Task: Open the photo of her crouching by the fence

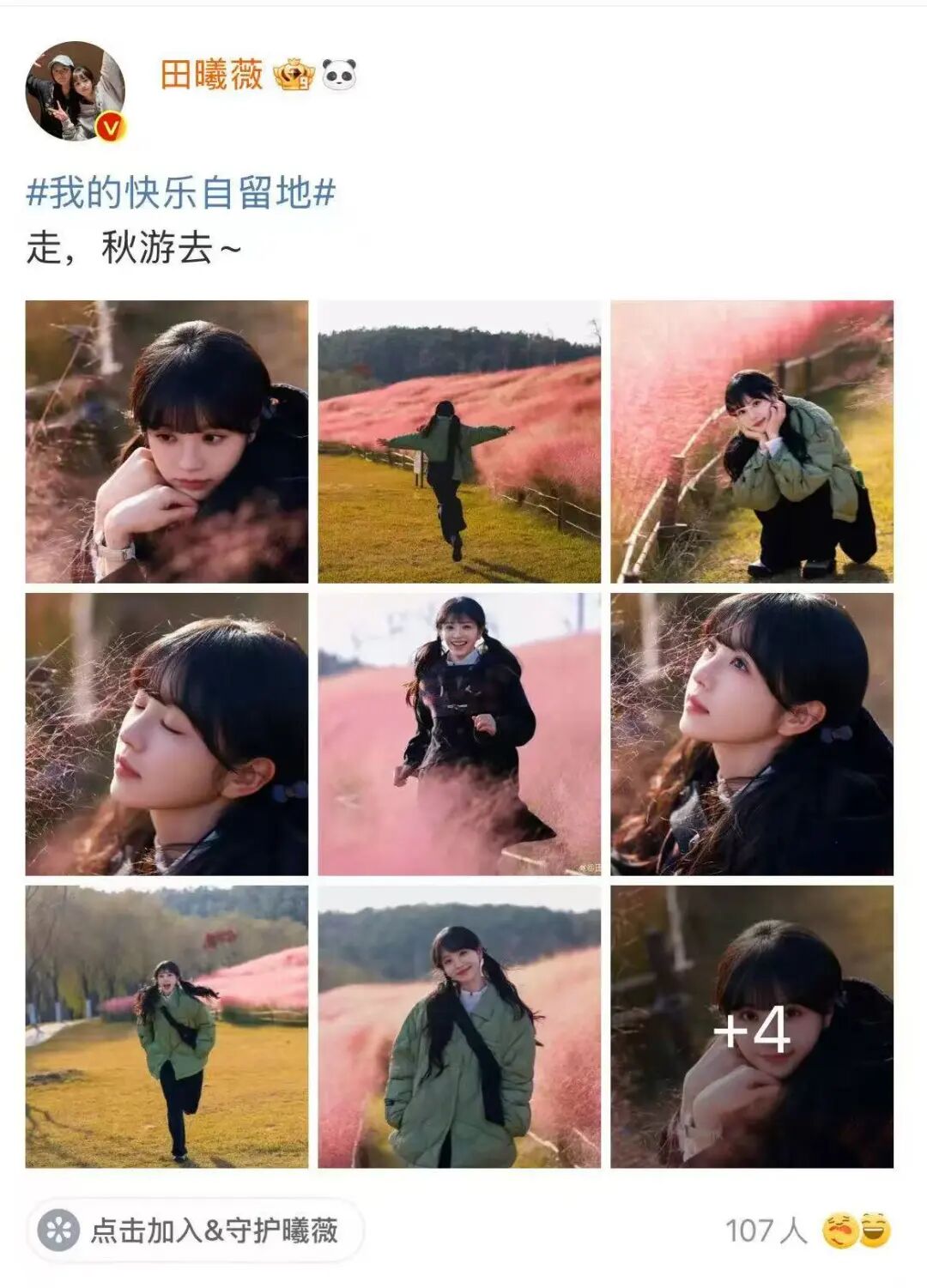Action: (752, 442)
